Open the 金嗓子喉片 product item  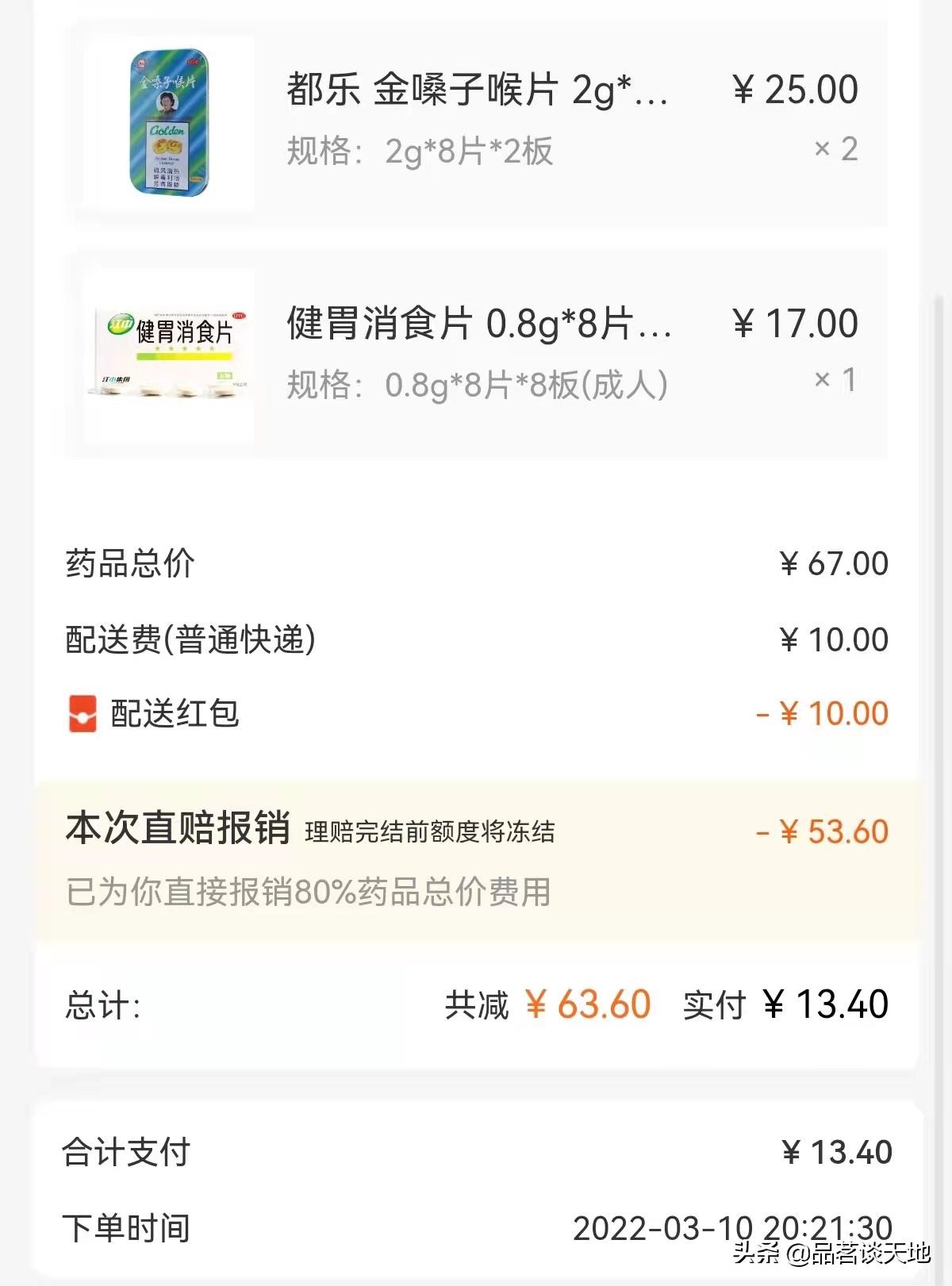[x=476, y=121]
